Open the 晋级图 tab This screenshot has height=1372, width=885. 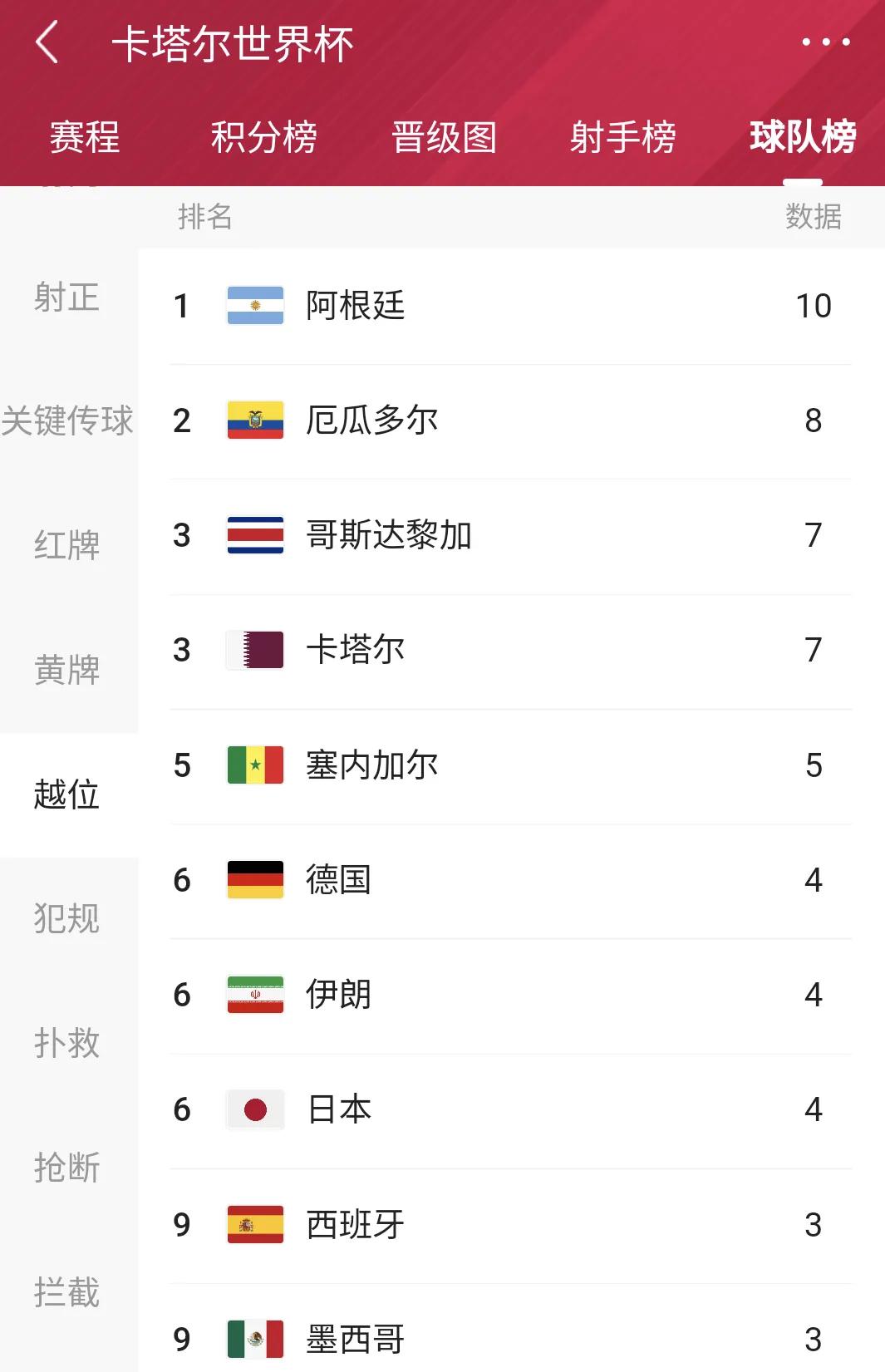(x=444, y=137)
